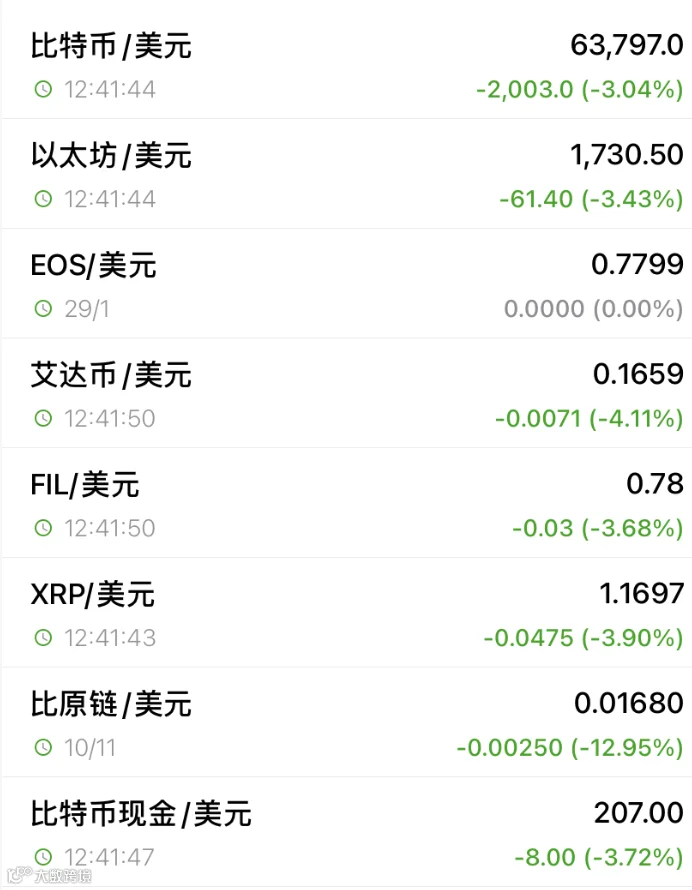
Task: Open 比原链/美元 details
Action: [x=346, y=723]
